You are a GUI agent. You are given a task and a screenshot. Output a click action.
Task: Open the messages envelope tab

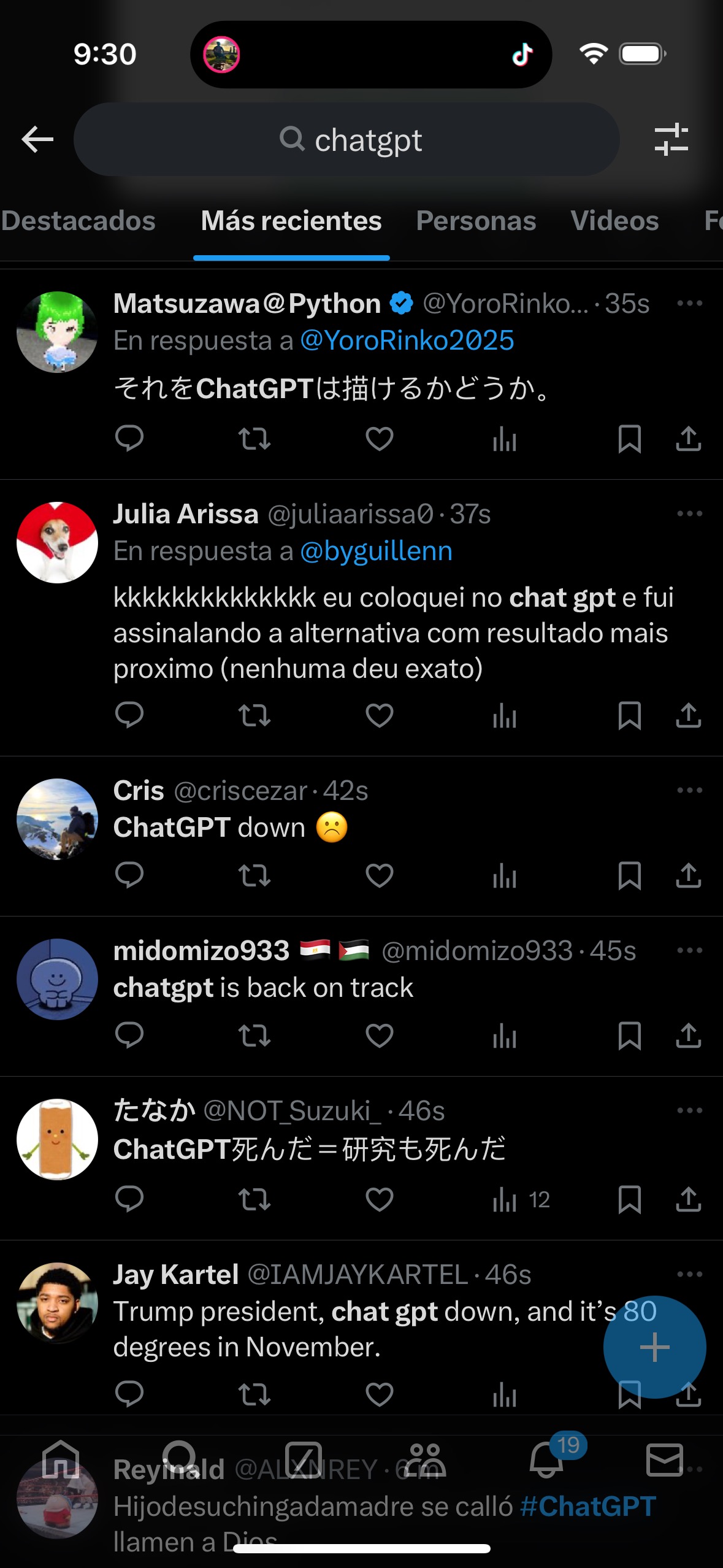[665, 1460]
